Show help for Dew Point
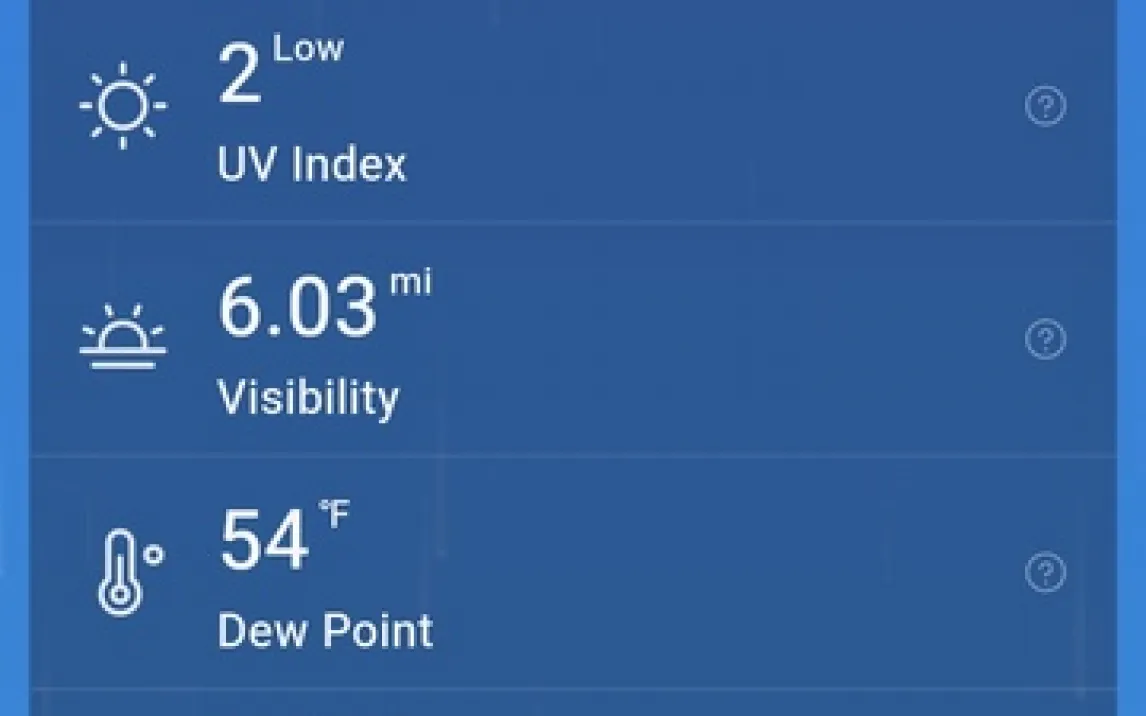The image size is (1146, 716). click(1046, 573)
